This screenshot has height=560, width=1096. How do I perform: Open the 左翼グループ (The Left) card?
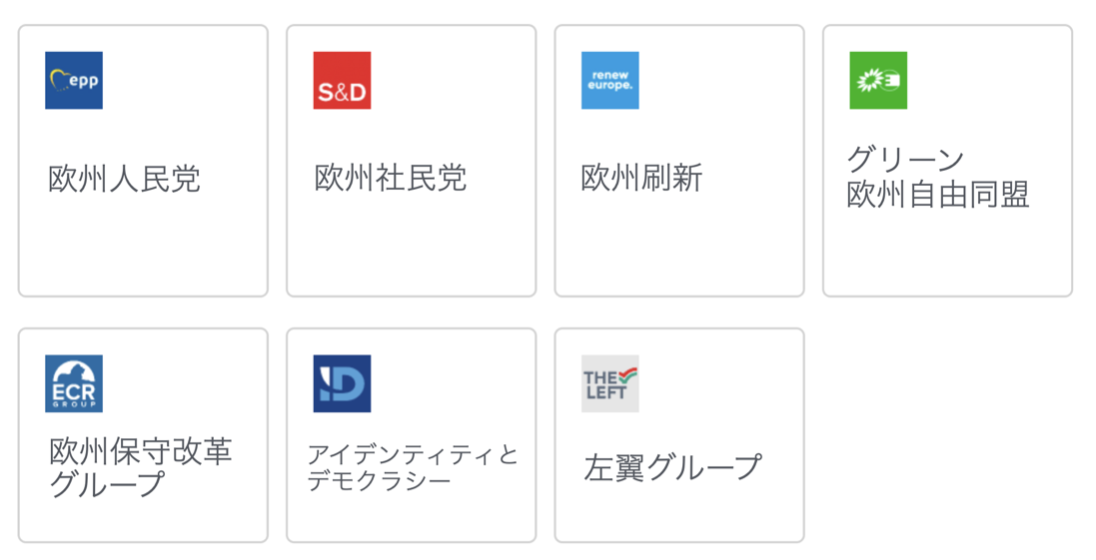679,435
